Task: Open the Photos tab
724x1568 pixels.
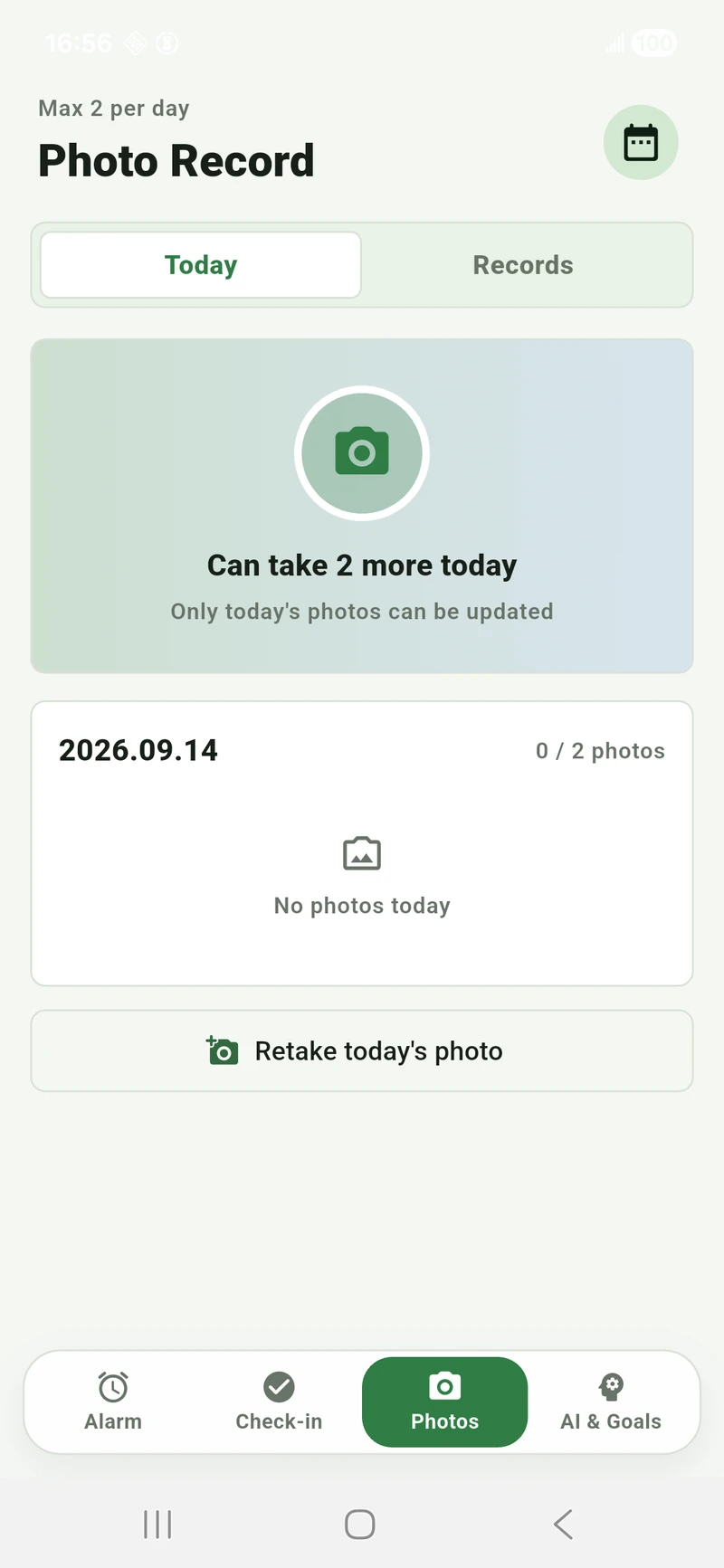Action: coord(444,1402)
